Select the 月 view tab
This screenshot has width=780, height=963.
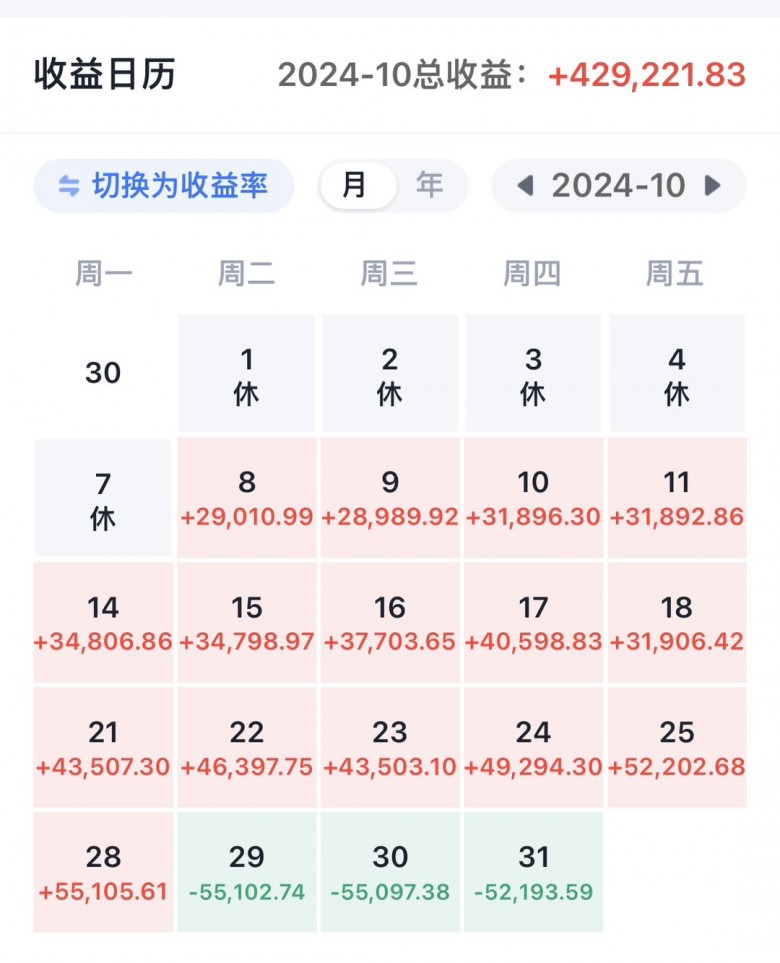[x=355, y=186]
